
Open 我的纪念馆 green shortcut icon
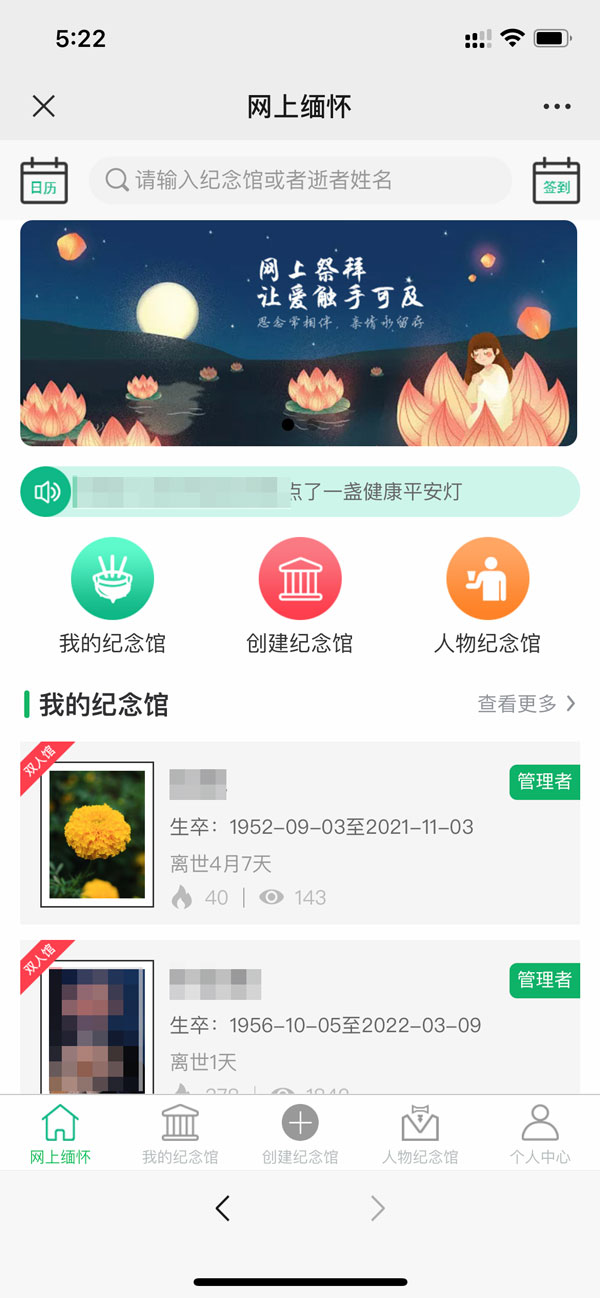pos(112,579)
